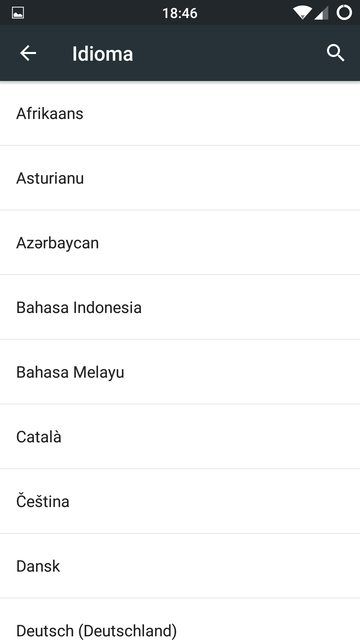The image size is (360, 640).
Task: Choose Bahasa Melayu
Action: click(180, 372)
